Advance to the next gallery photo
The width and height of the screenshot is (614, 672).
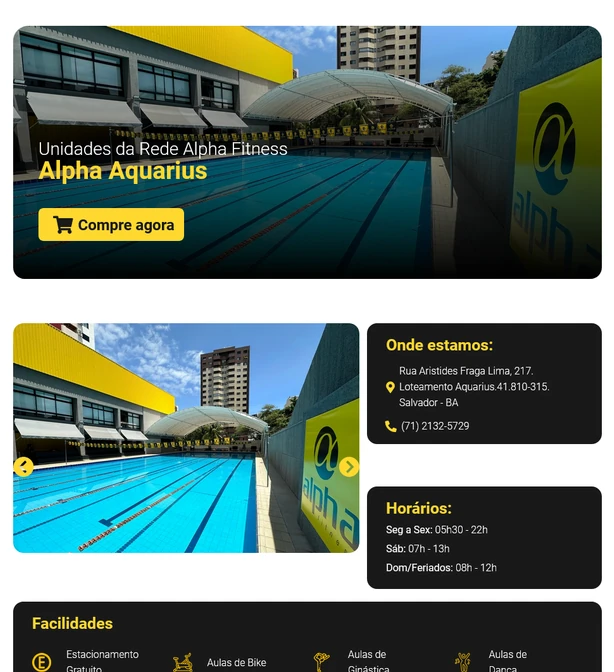pos(348,466)
